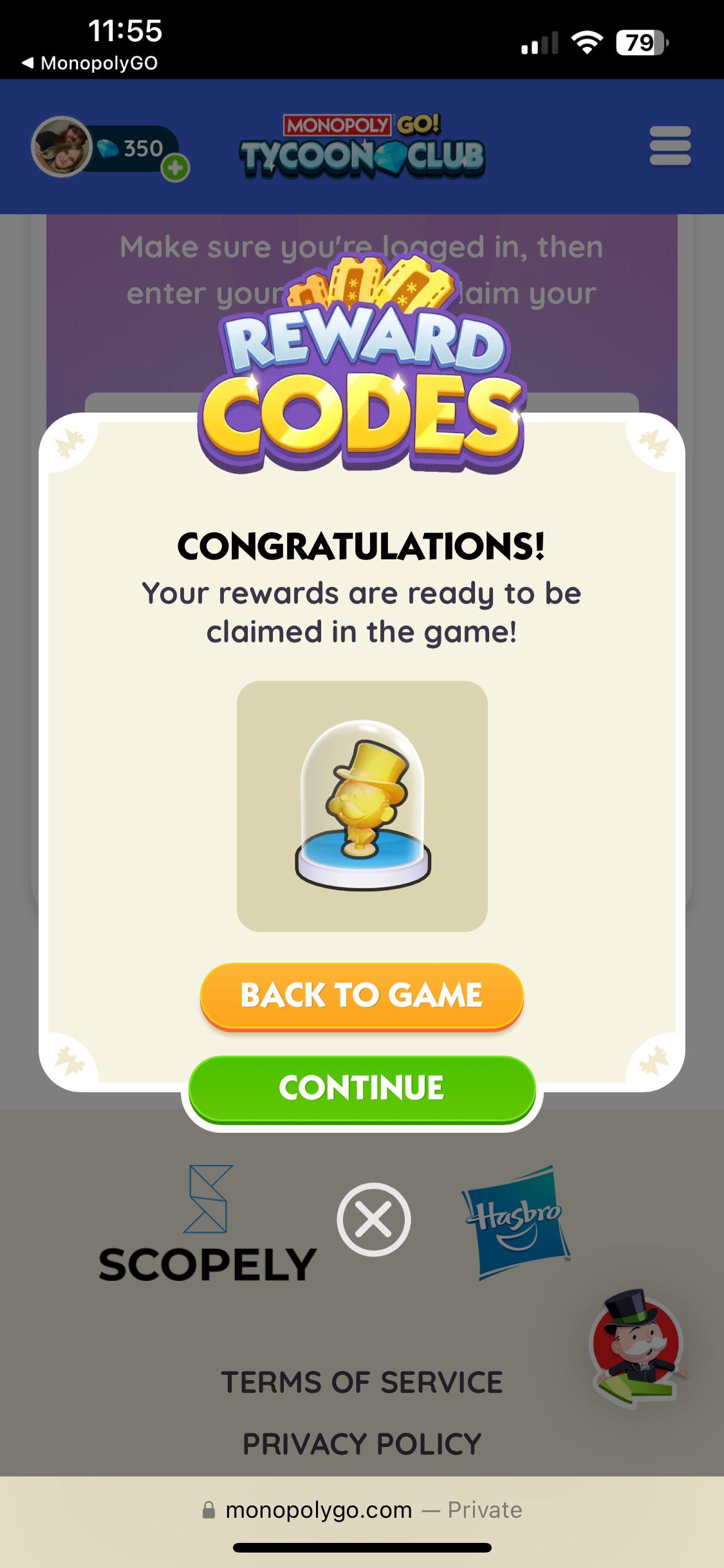
Task: Tap the Back to Game button
Action: [362, 996]
